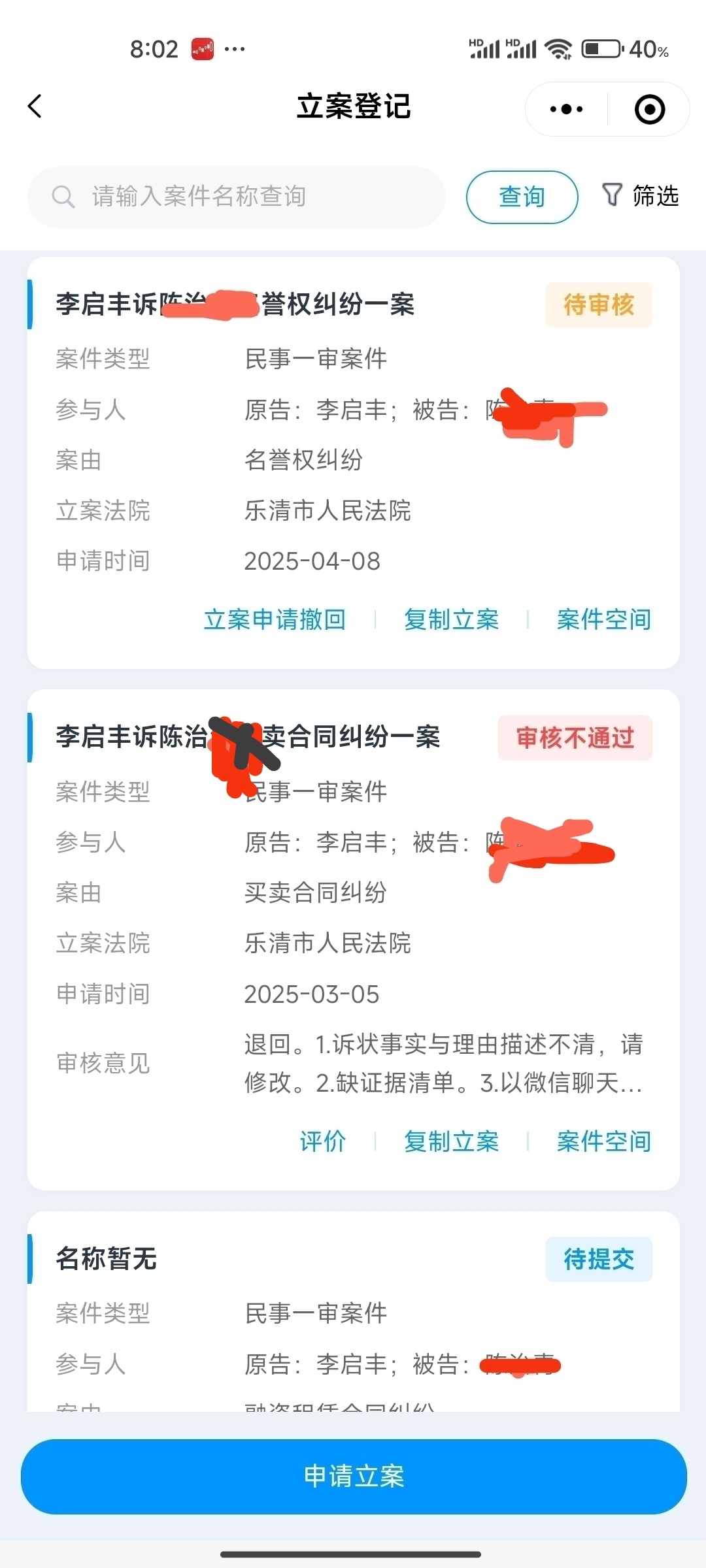The height and width of the screenshot is (1568, 706).
Task: Tap the 查询 button
Action: (522, 197)
